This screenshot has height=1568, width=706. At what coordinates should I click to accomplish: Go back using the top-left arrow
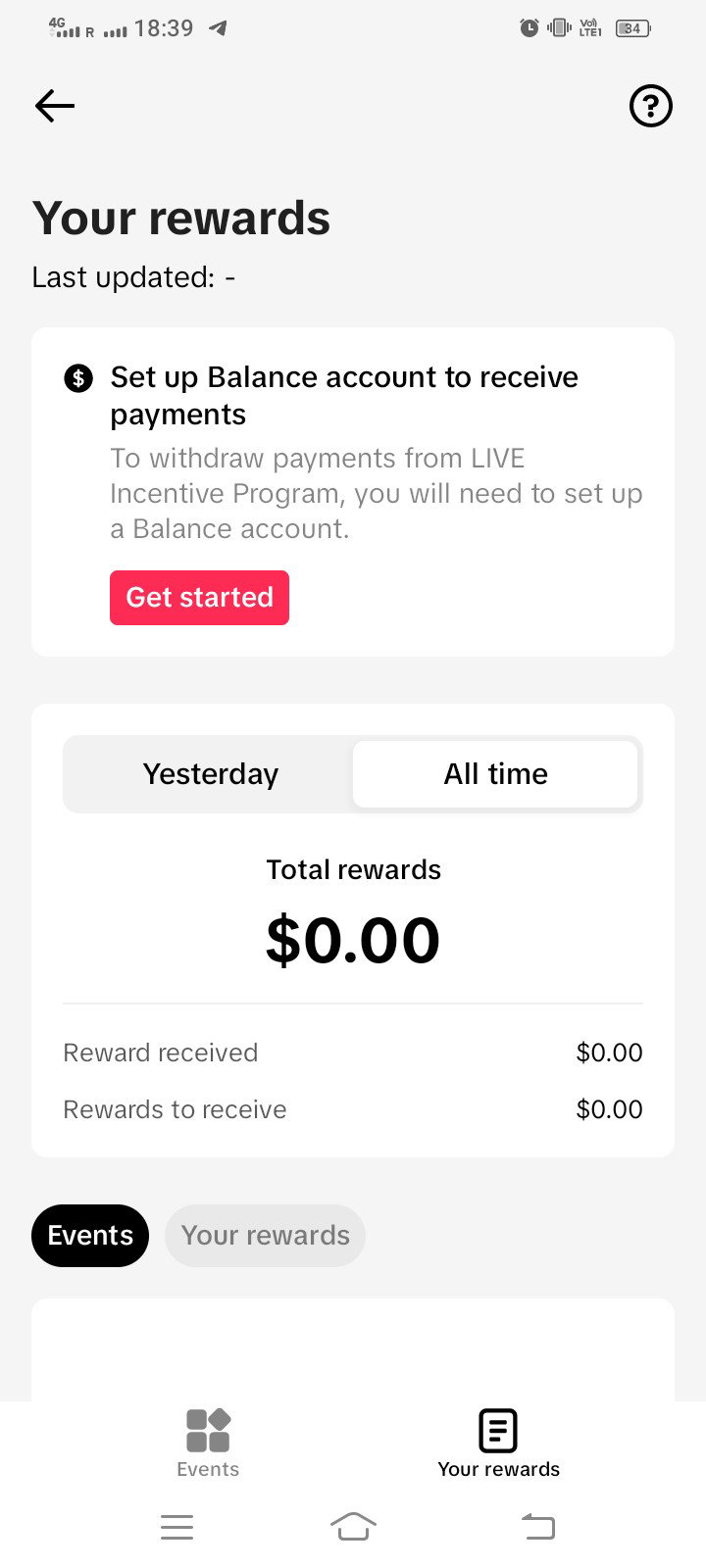[55, 106]
